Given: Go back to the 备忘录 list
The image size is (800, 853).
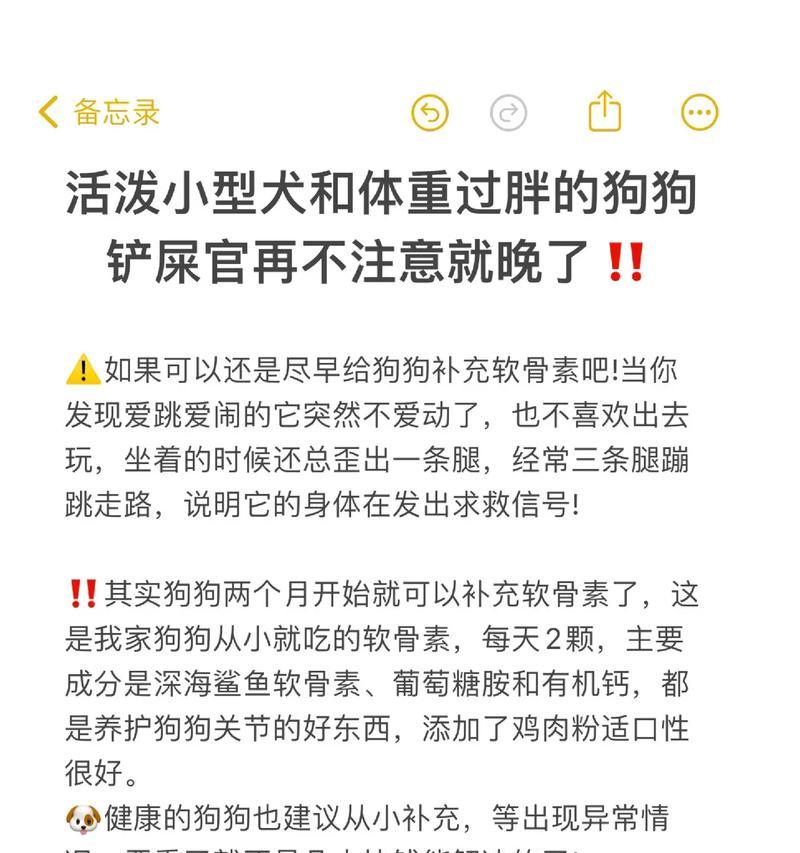Looking at the screenshot, I should [98, 112].
